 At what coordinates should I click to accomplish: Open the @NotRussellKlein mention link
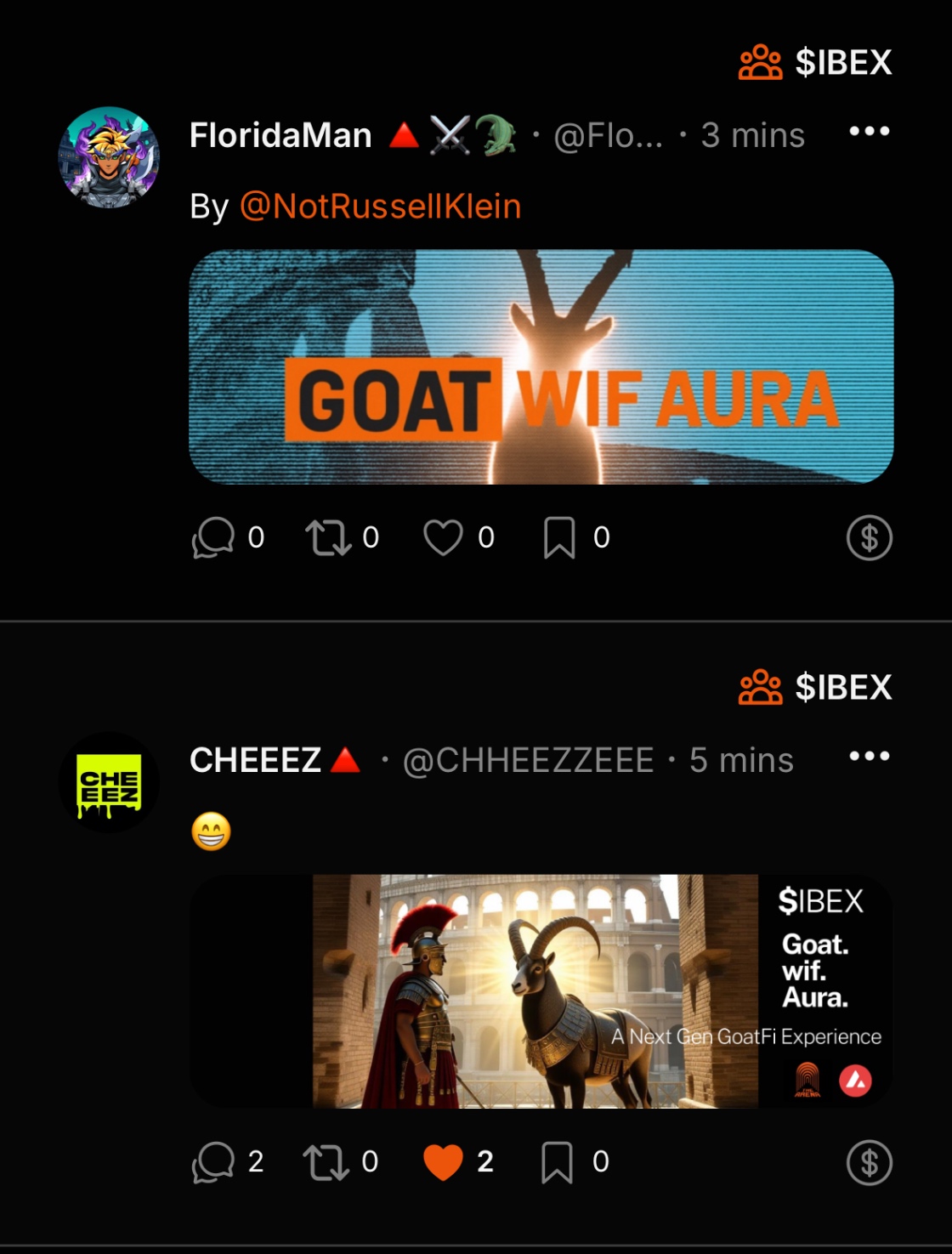(380, 207)
